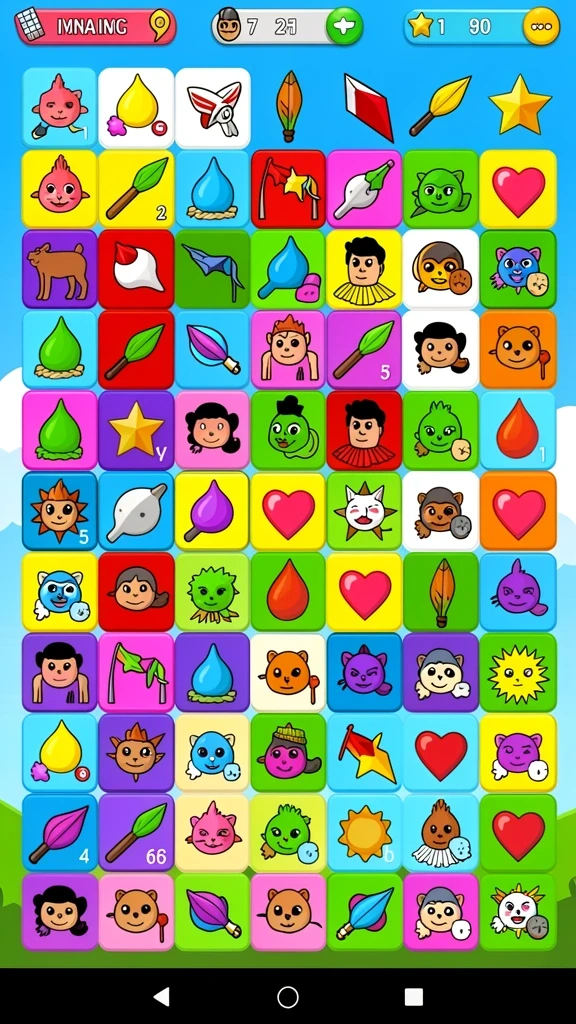Select the red heart on the light blue tile

tap(441, 753)
